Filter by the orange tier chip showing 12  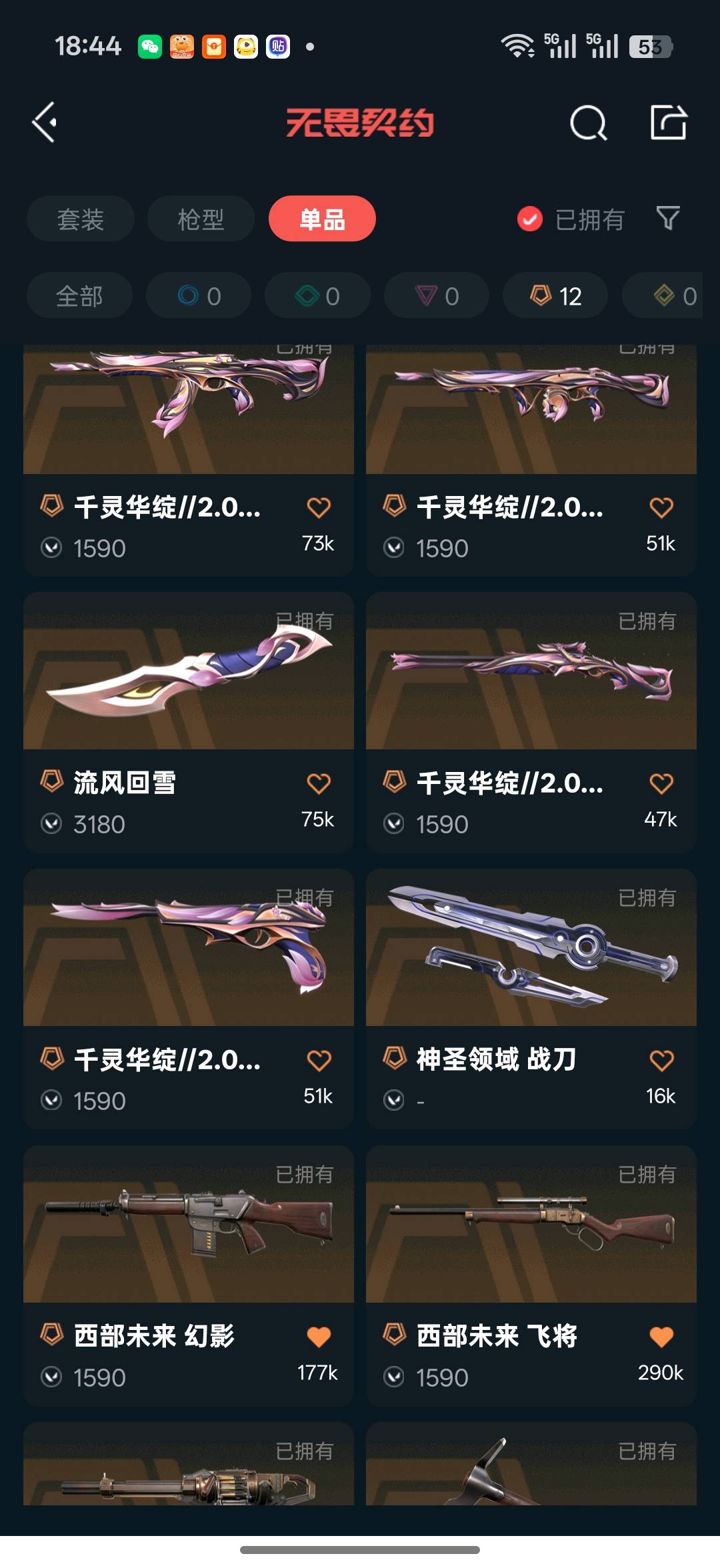tap(555, 296)
